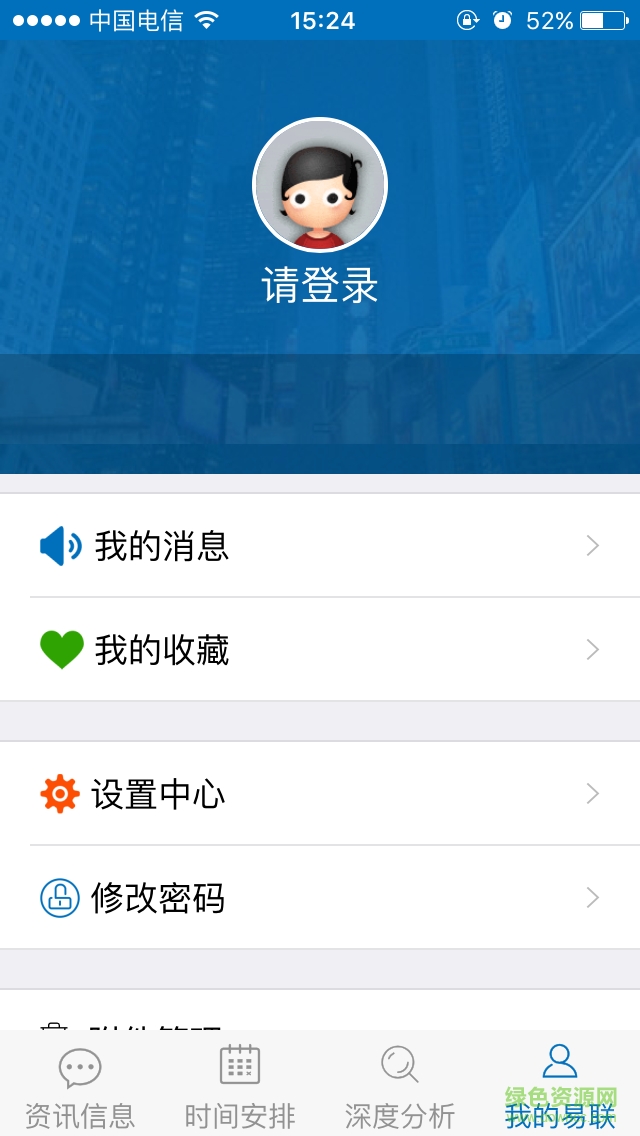This screenshot has height=1136, width=640.
Task: Switch to the 时间安排 tab
Action: pos(240,1085)
